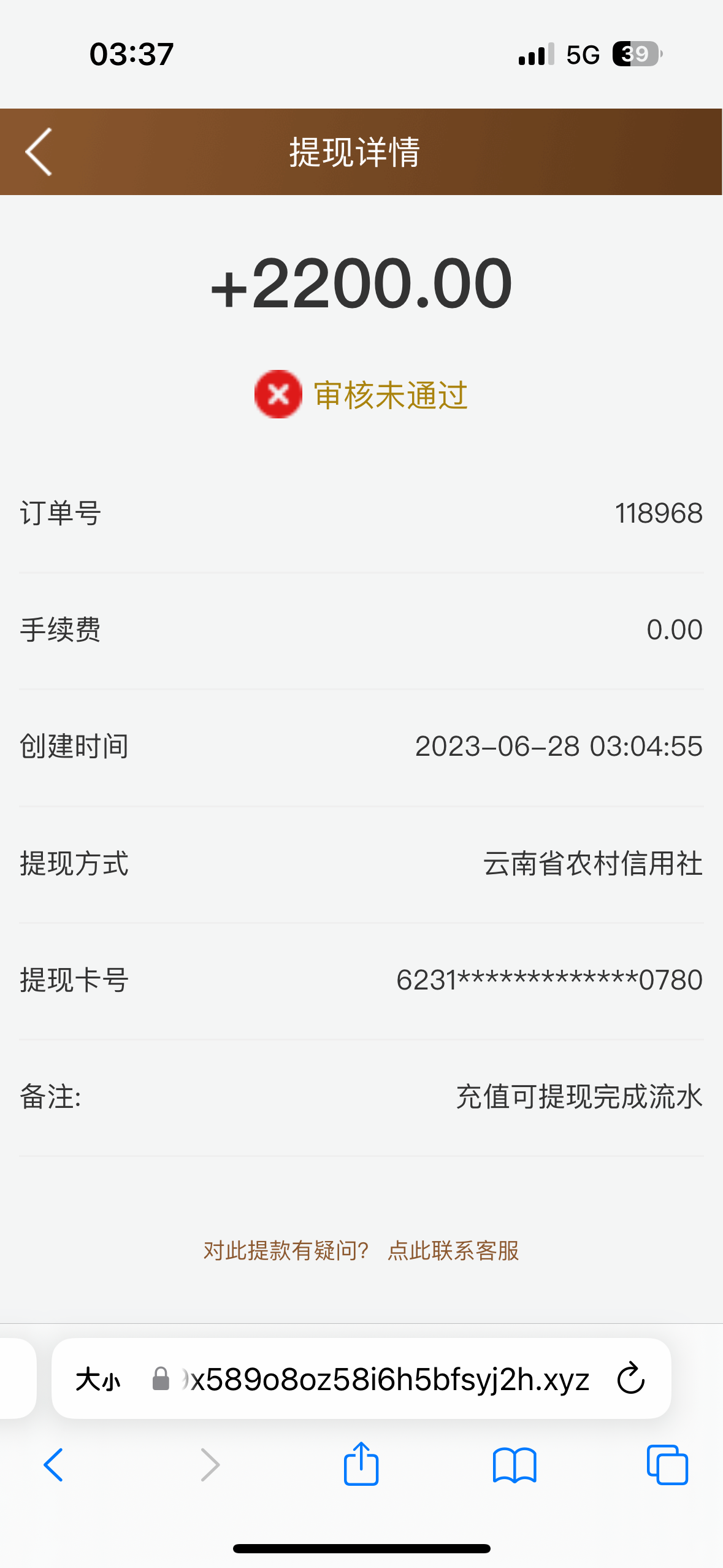The width and height of the screenshot is (723, 1568).
Task: Tap the Safari back navigation chevron
Action: pyautogui.click(x=53, y=1467)
